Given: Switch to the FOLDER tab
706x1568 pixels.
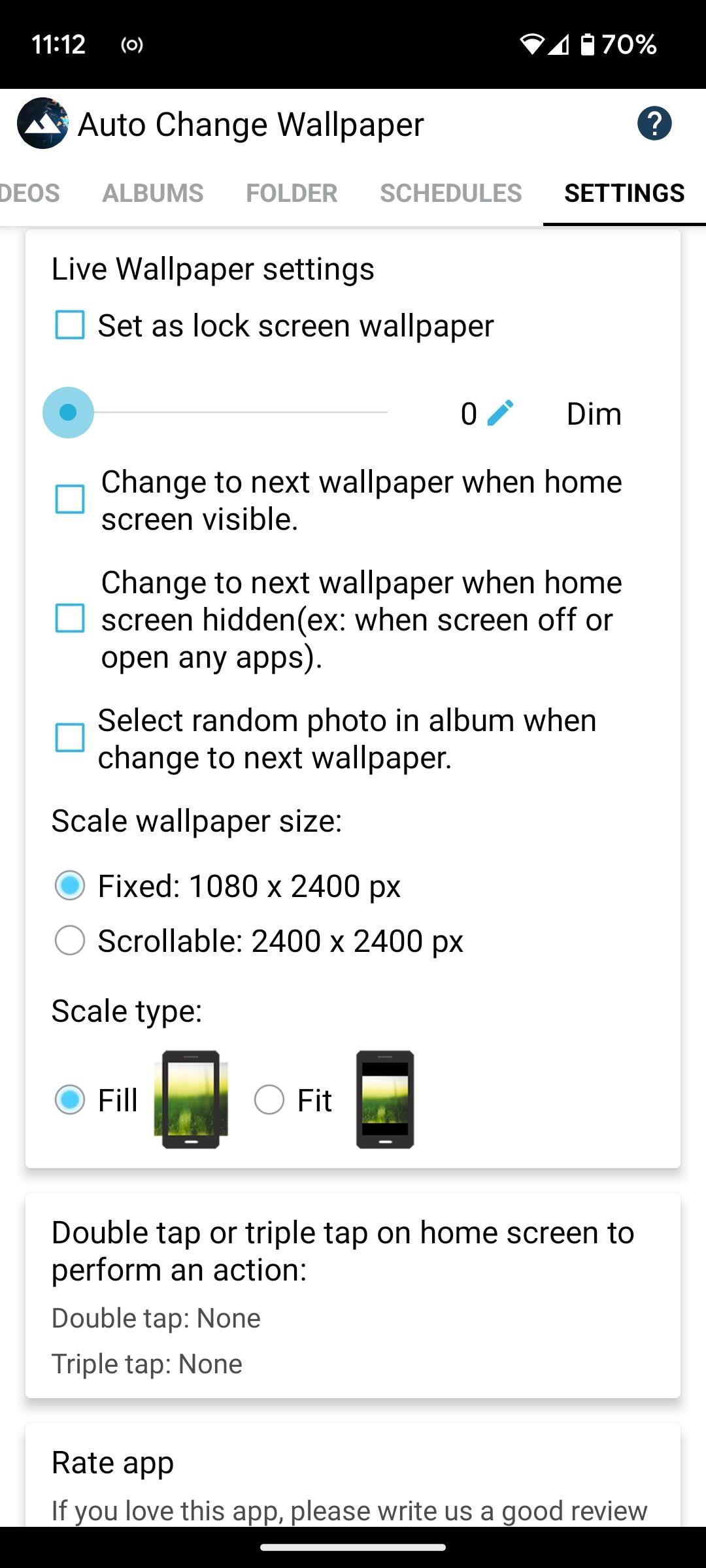Looking at the screenshot, I should click(x=292, y=193).
